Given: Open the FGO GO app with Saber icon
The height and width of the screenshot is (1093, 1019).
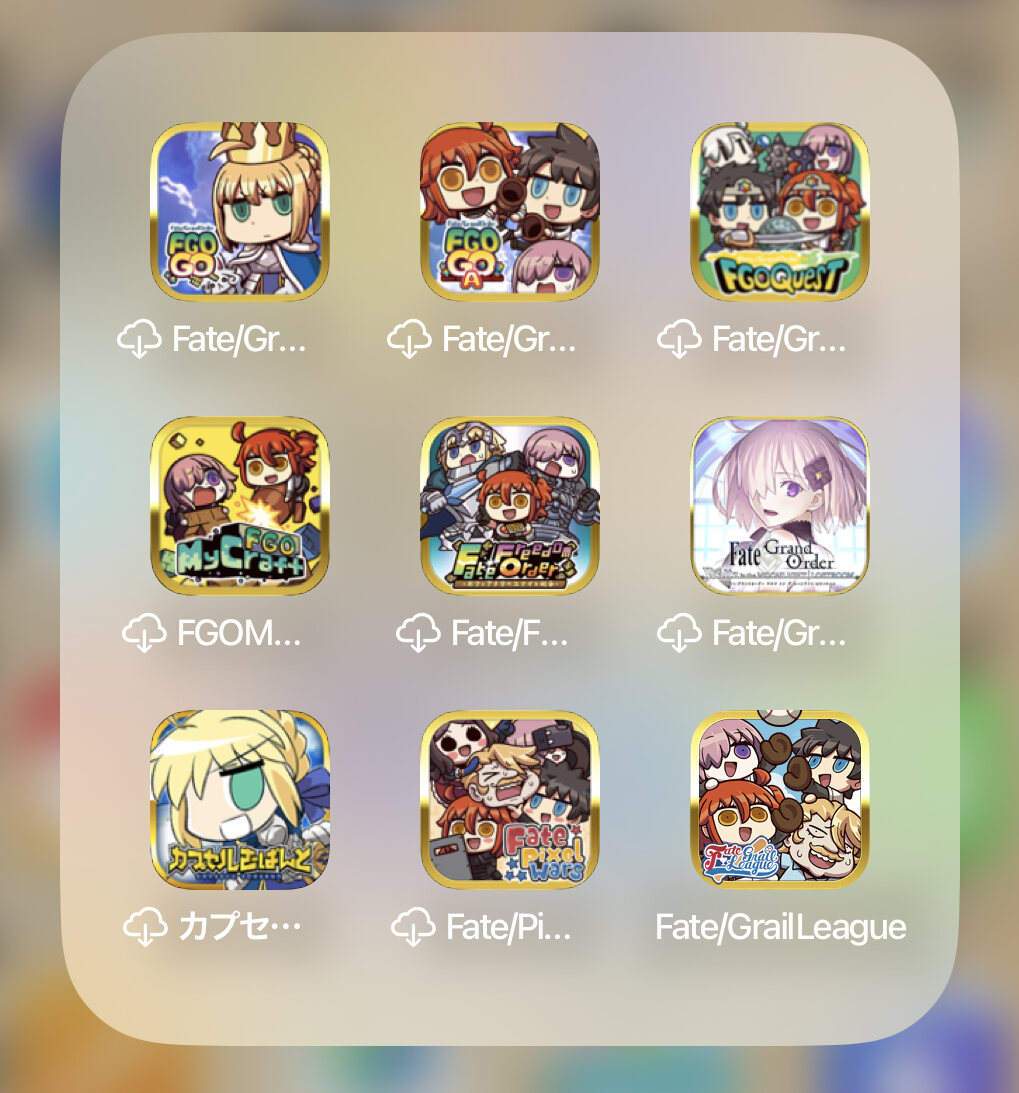Looking at the screenshot, I should [240, 212].
